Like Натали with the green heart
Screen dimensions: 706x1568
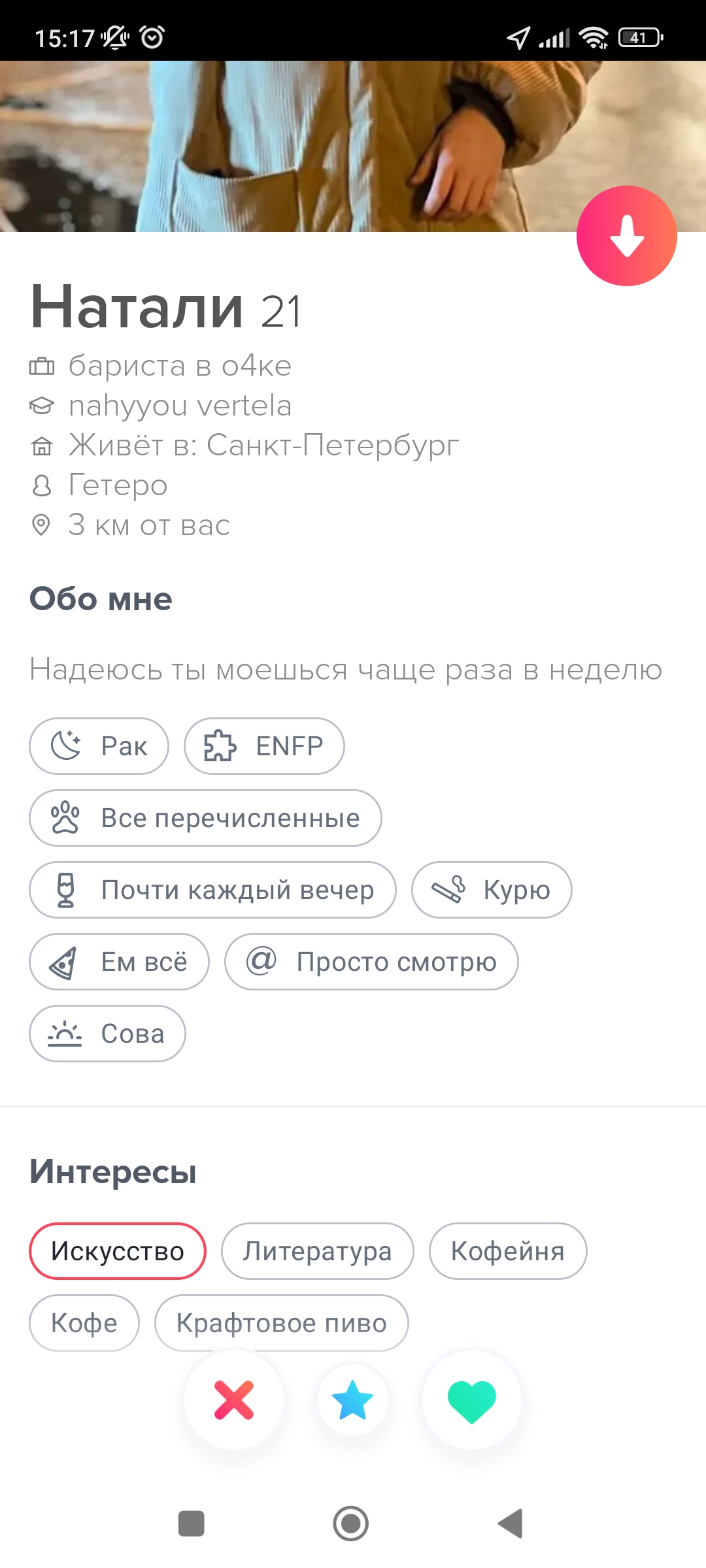tap(472, 1400)
